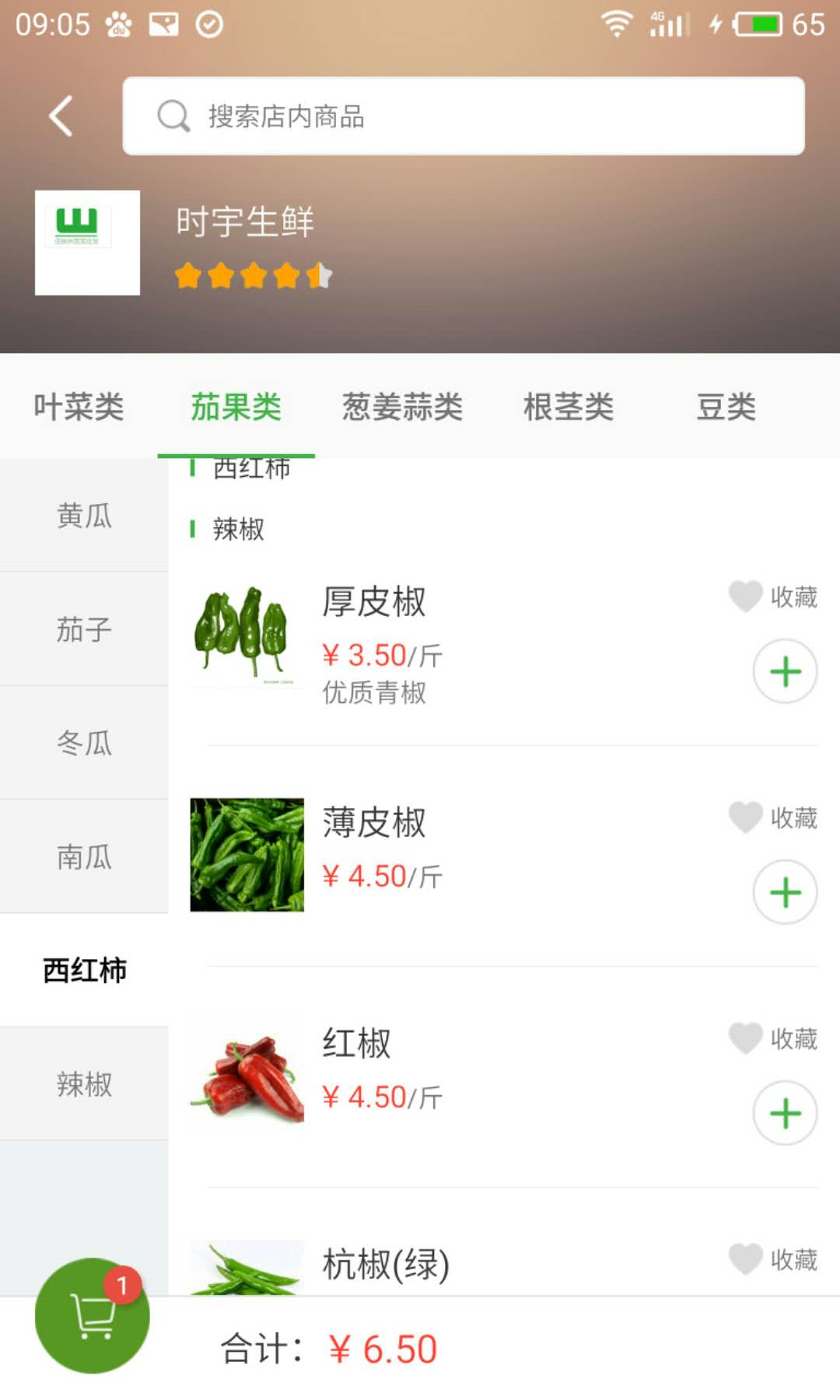This screenshot has height=1400, width=840.
Task: Favorite the 杭椒(绿) item
Action: (x=773, y=1260)
